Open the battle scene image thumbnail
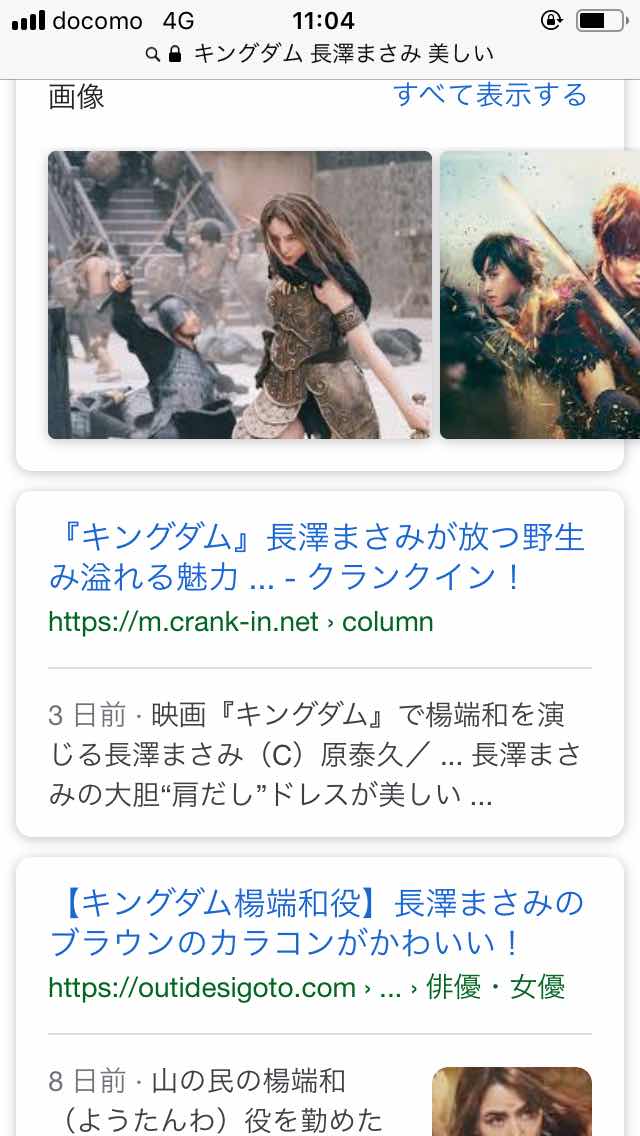Viewport: 640px width, 1136px height. [240, 295]
